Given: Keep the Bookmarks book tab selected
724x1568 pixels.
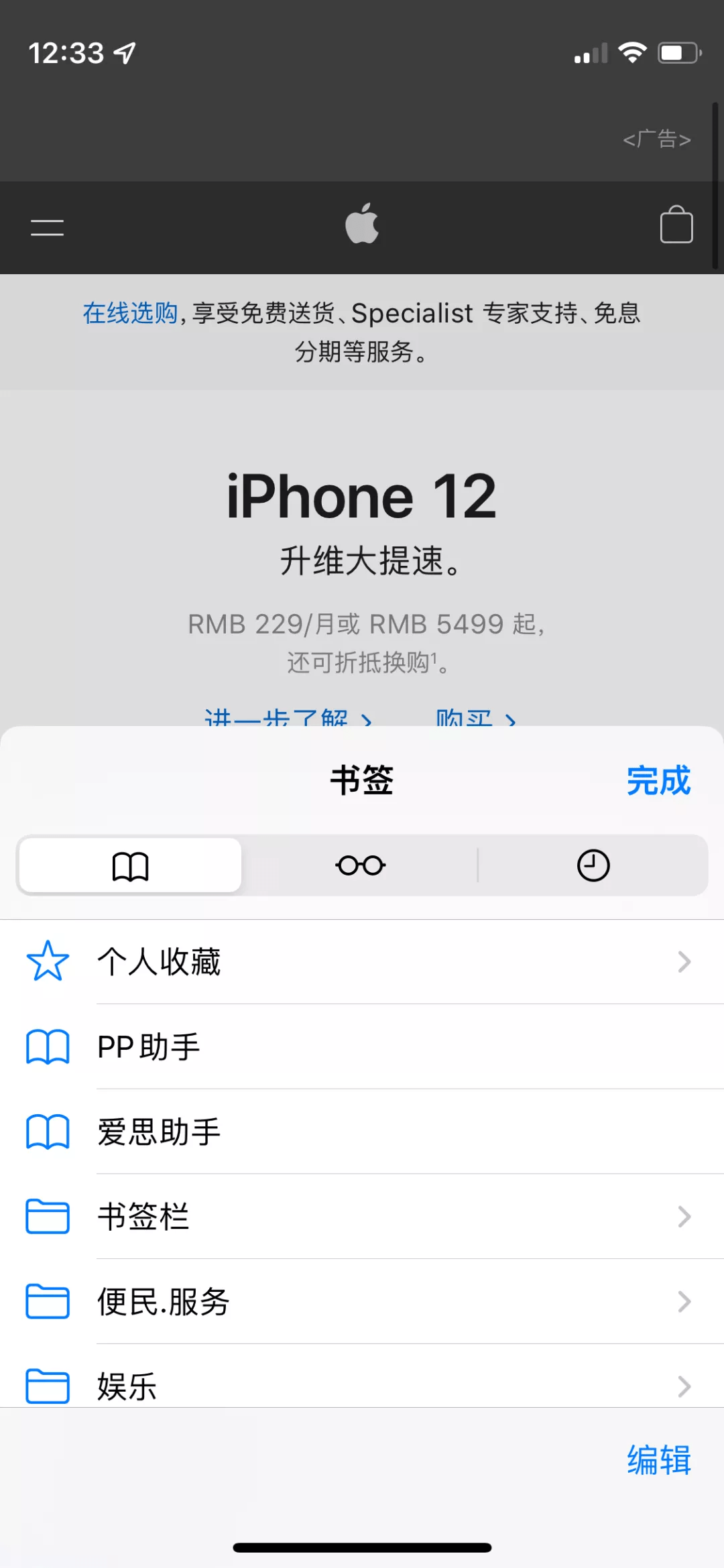Looking at the screenshot, I should pyautogui.click(x=129, y=865).
